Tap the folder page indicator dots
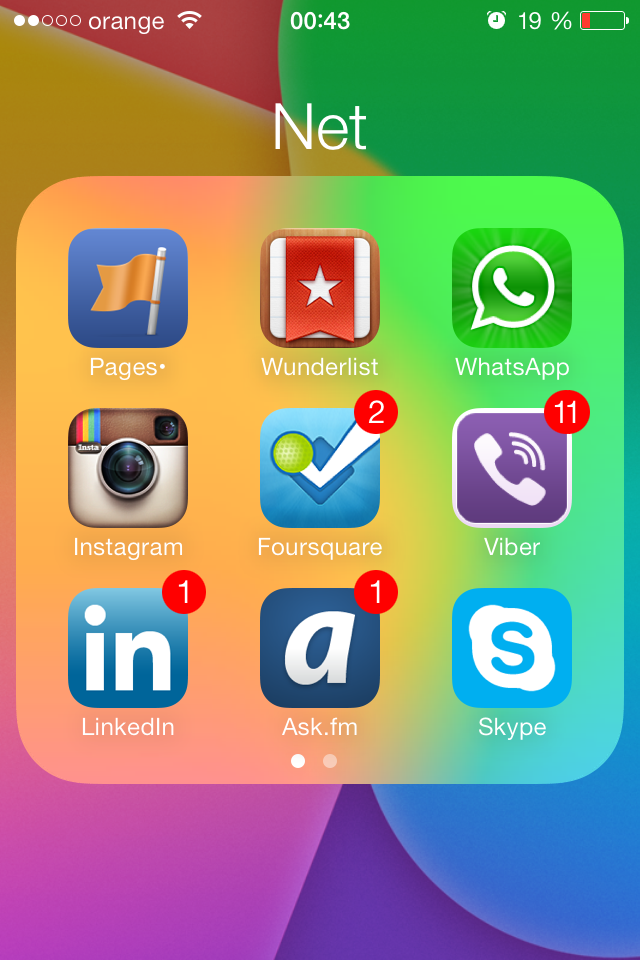Screen dimensions: 640x960 (x=314, y=761)
